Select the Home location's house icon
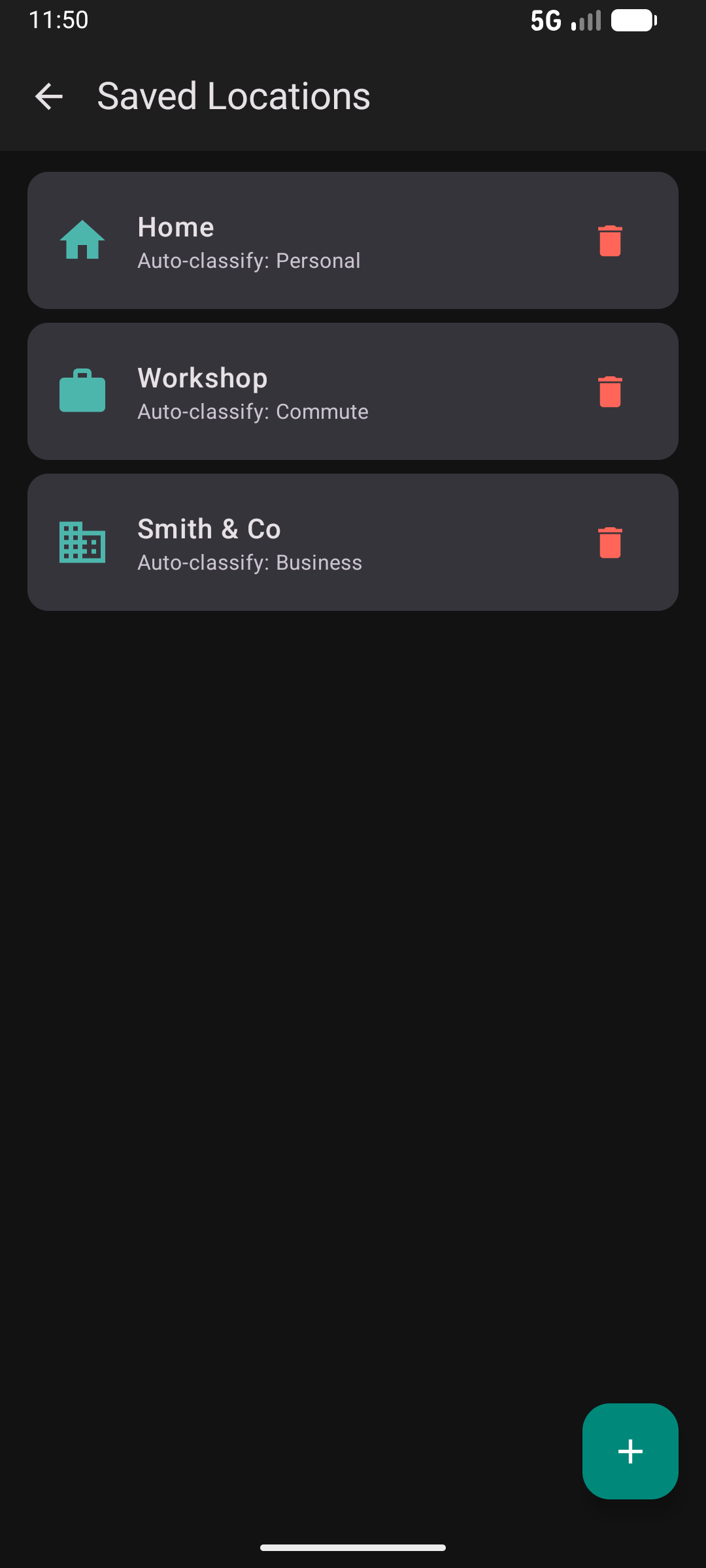The width and height of the screenshot is (706, 1568). pos(81,240)
